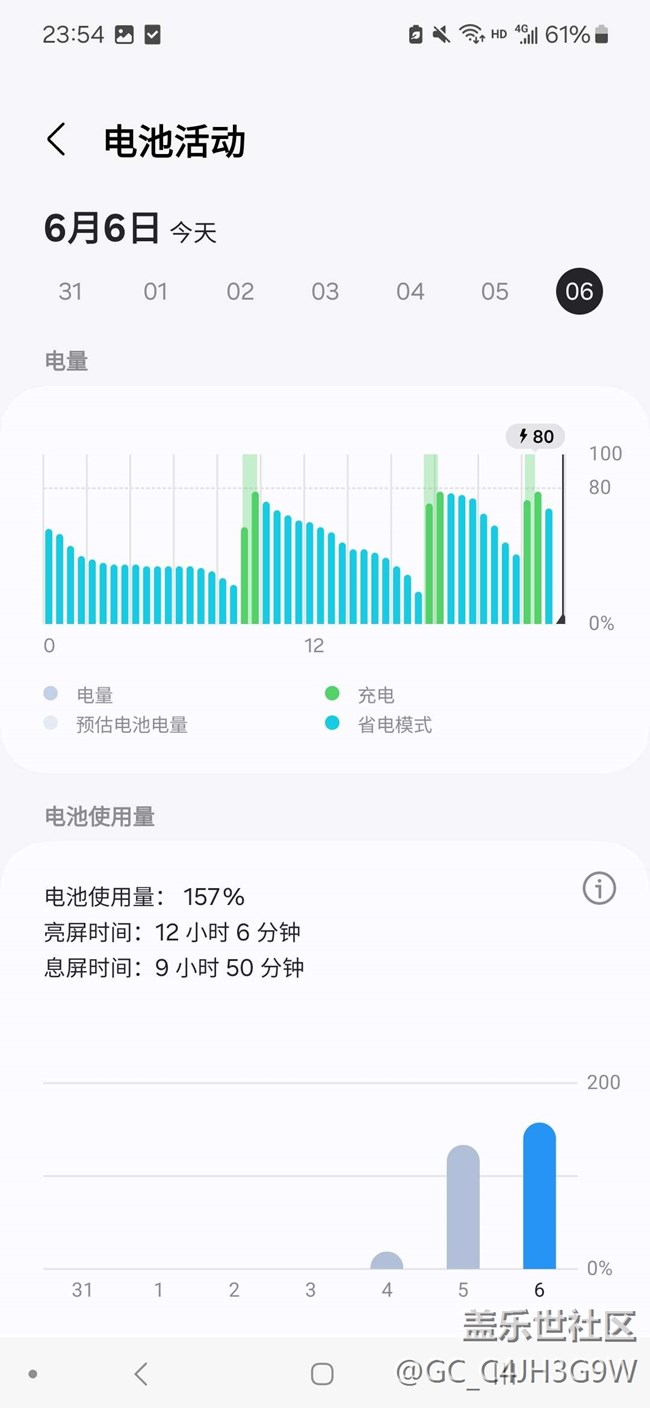Select date 31 in the day selector
Viewport: 650px width, 1408px height.
70,291
